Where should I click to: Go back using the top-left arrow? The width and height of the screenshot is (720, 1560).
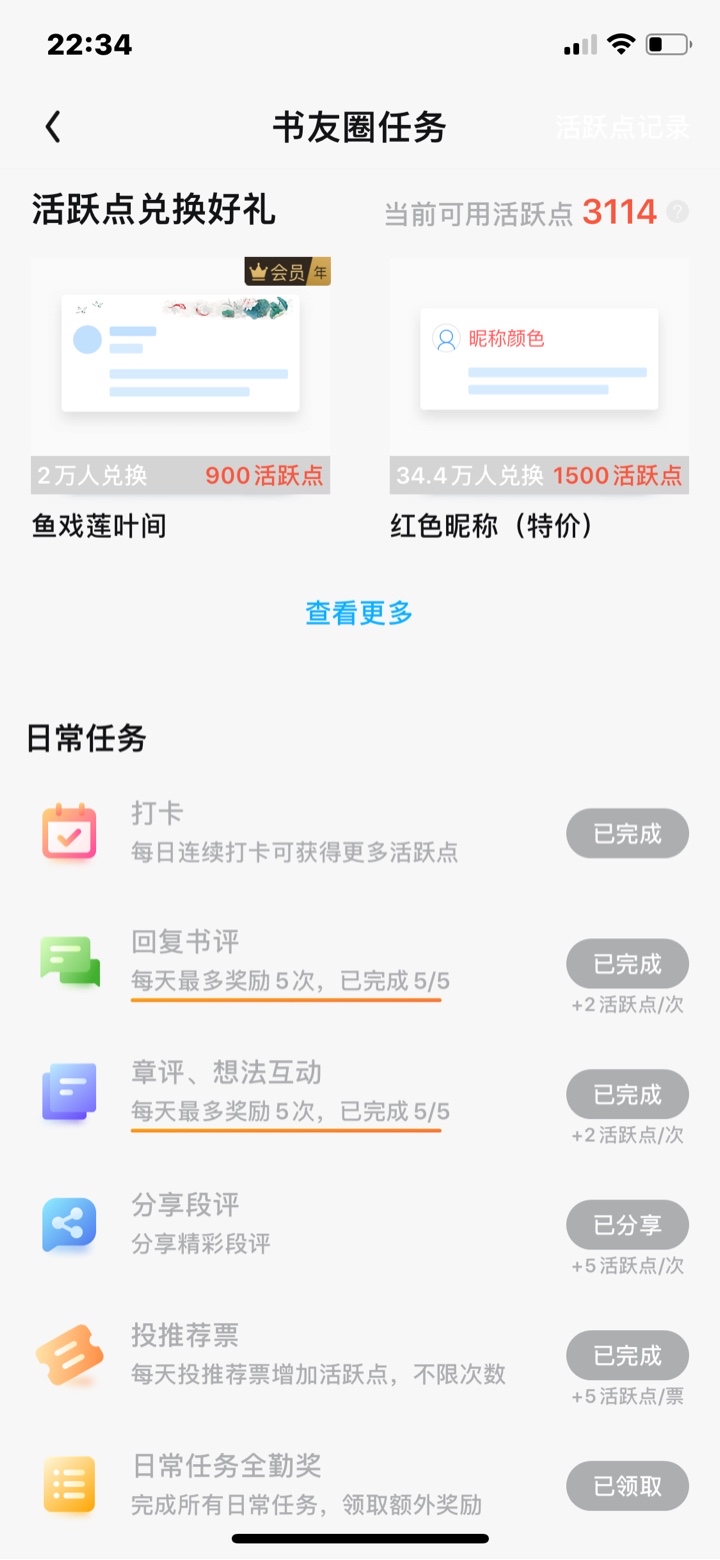53,127
